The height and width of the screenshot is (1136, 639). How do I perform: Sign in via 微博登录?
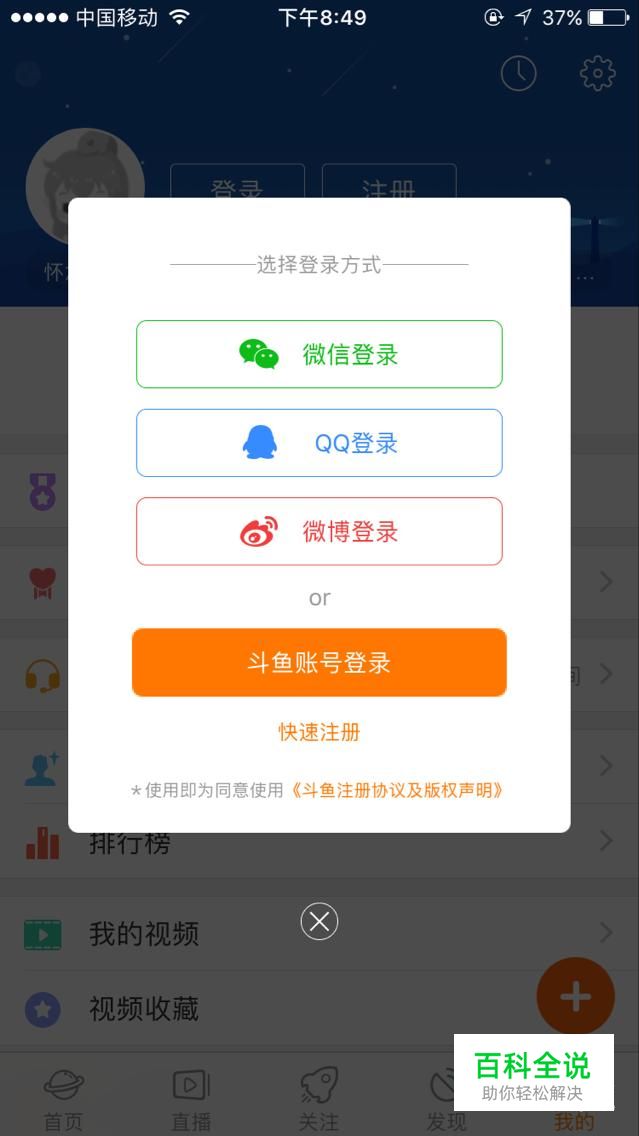[319, 531]
